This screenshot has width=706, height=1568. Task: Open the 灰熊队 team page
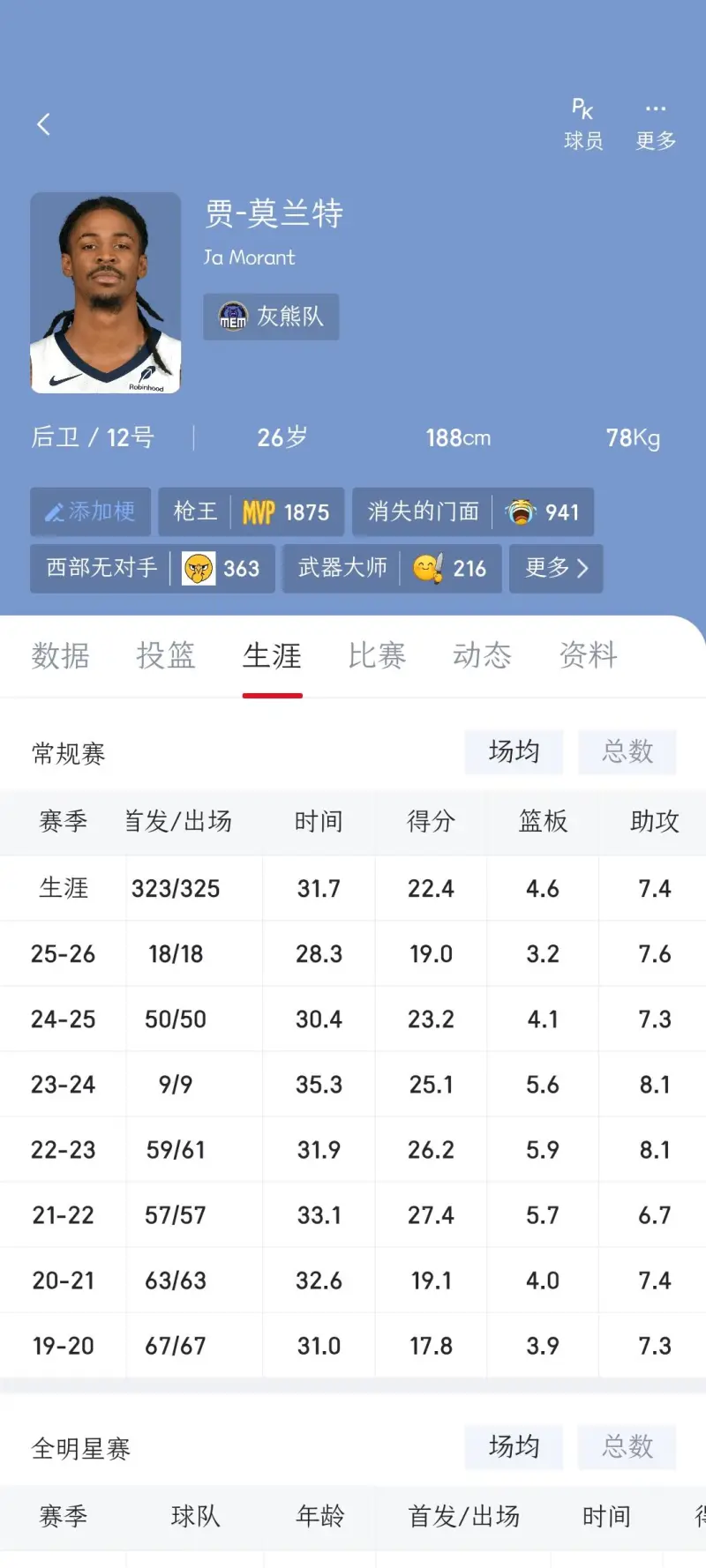[271, 317]
